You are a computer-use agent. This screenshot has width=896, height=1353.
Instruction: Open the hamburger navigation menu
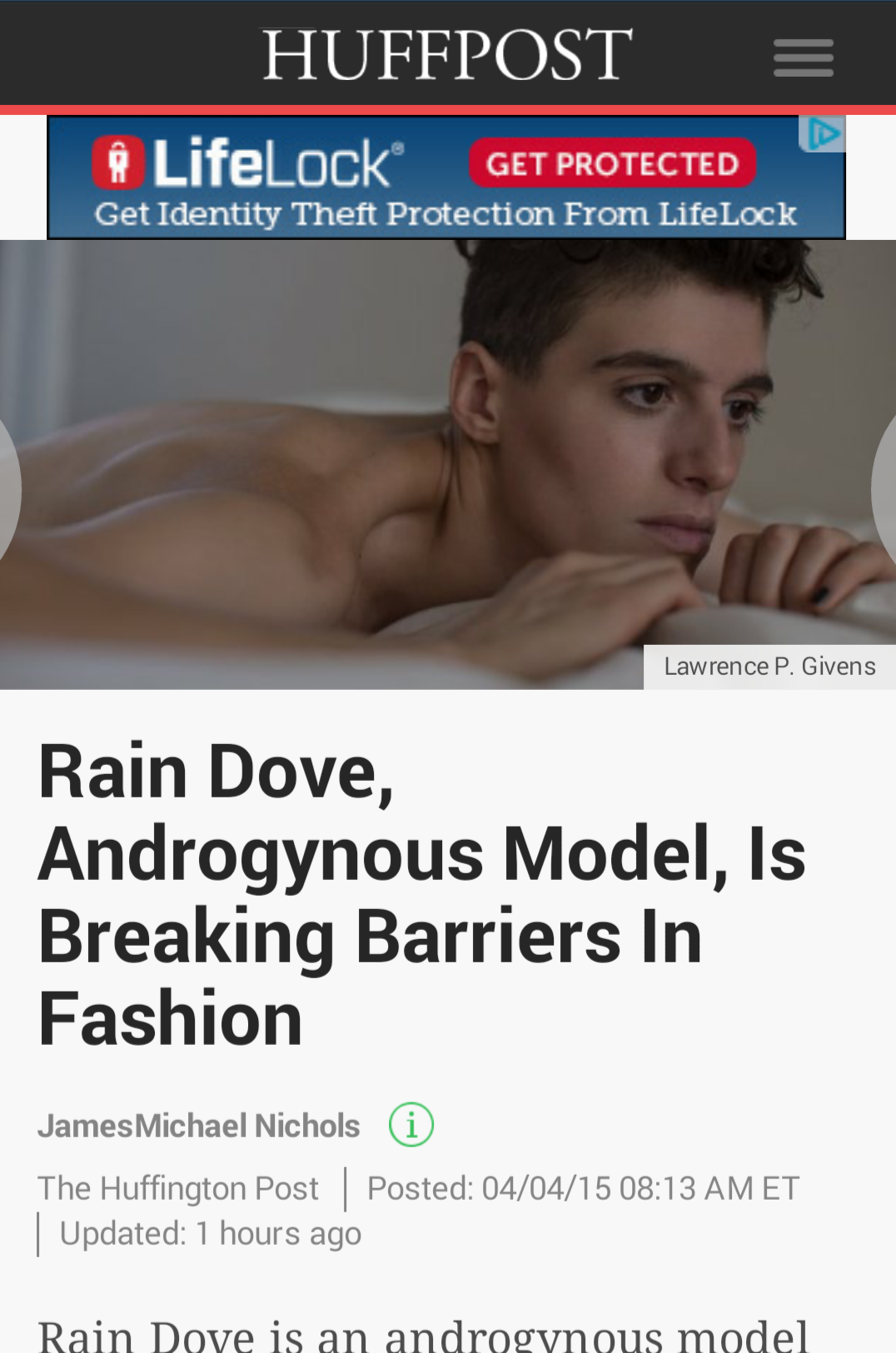803,57
